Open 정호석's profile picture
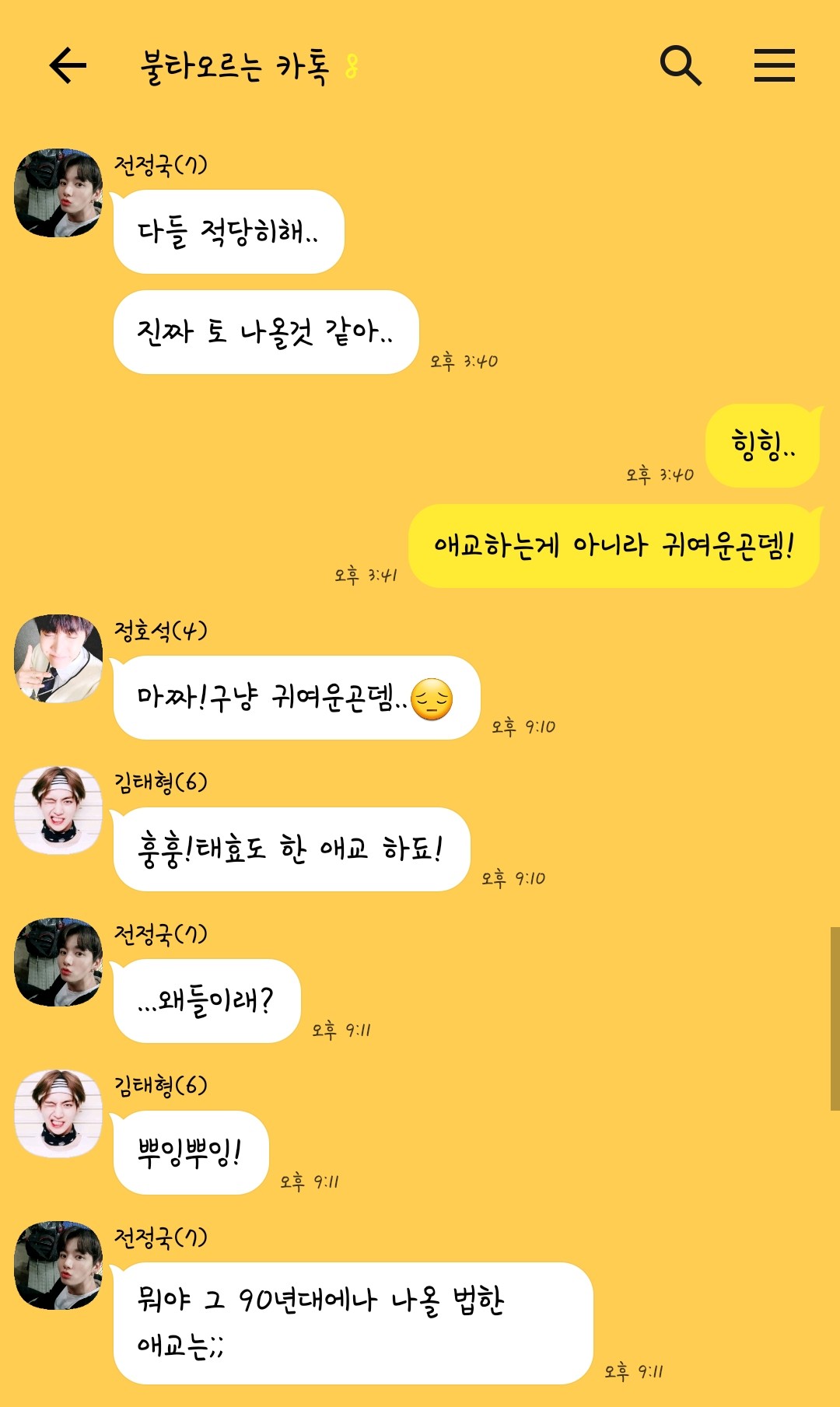Image resolution: width=840 pixels, height=1407 pixels. 58,659
